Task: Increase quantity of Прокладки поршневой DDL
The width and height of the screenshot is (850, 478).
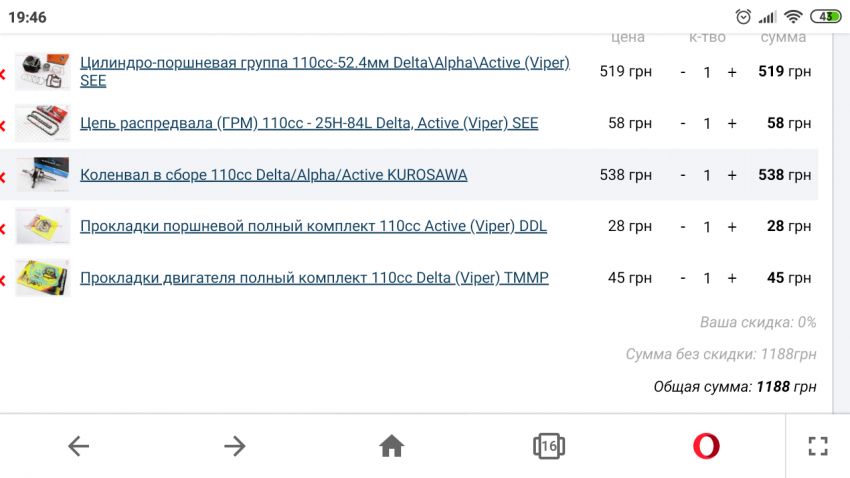Action: coord(732,226)
